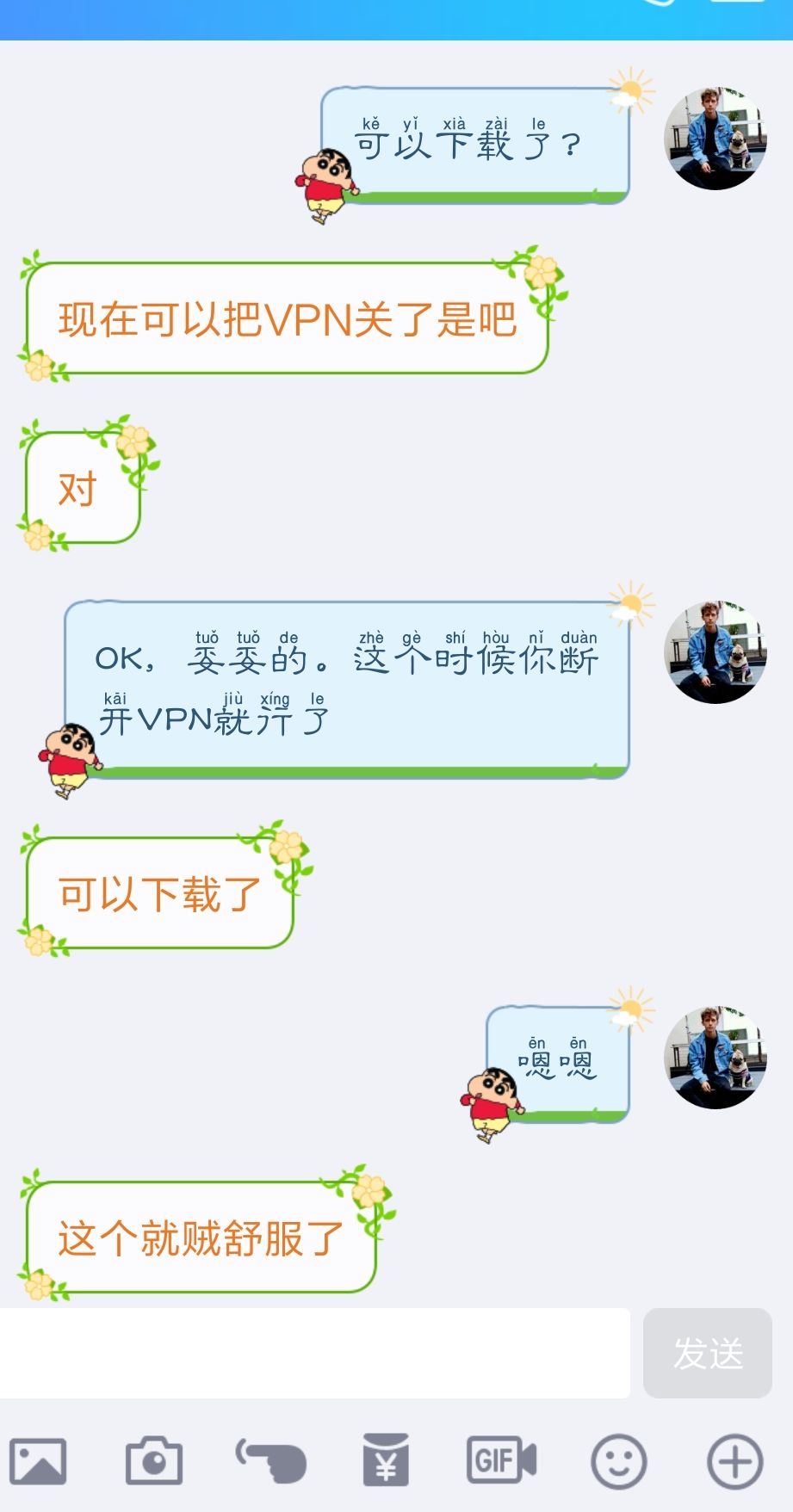Open the GIF video option
This screenshot has height=1512, width=793.
point(502,1460)
